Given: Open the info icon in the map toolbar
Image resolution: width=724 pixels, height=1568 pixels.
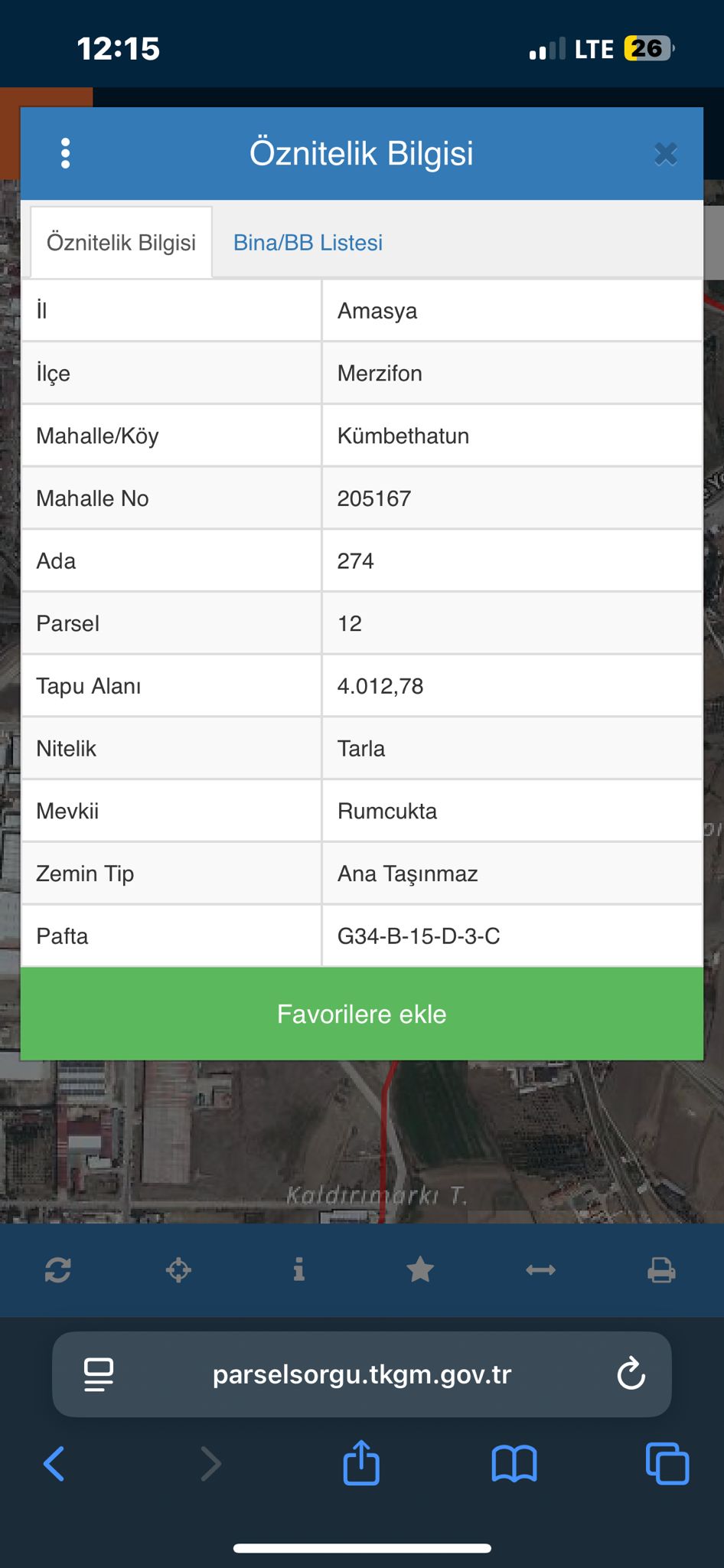Looking at the screenshot, I should pos(299,1270).
